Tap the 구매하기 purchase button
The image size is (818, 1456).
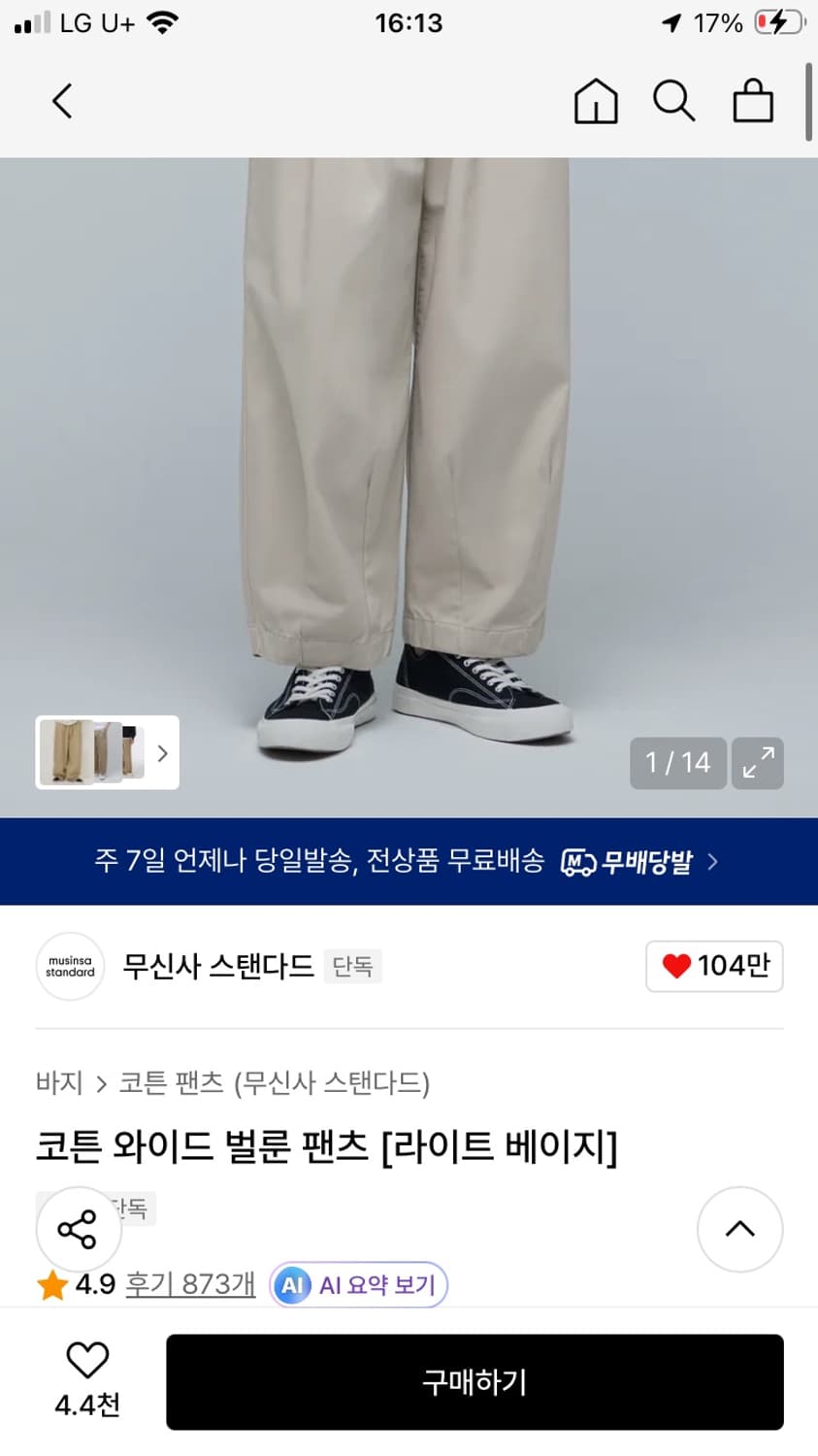(474, 1382)
